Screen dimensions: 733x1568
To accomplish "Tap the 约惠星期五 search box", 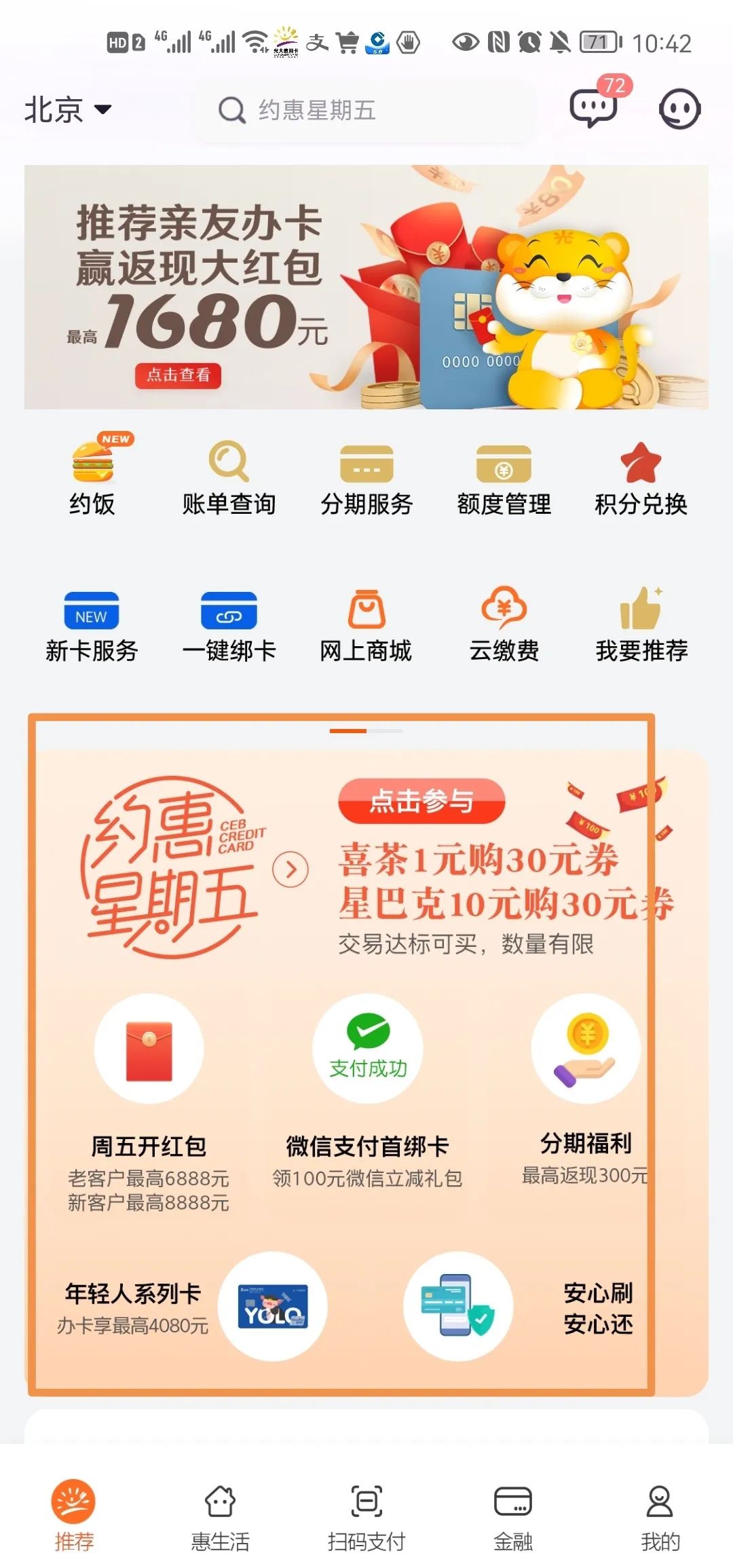I will coord(363,110).
